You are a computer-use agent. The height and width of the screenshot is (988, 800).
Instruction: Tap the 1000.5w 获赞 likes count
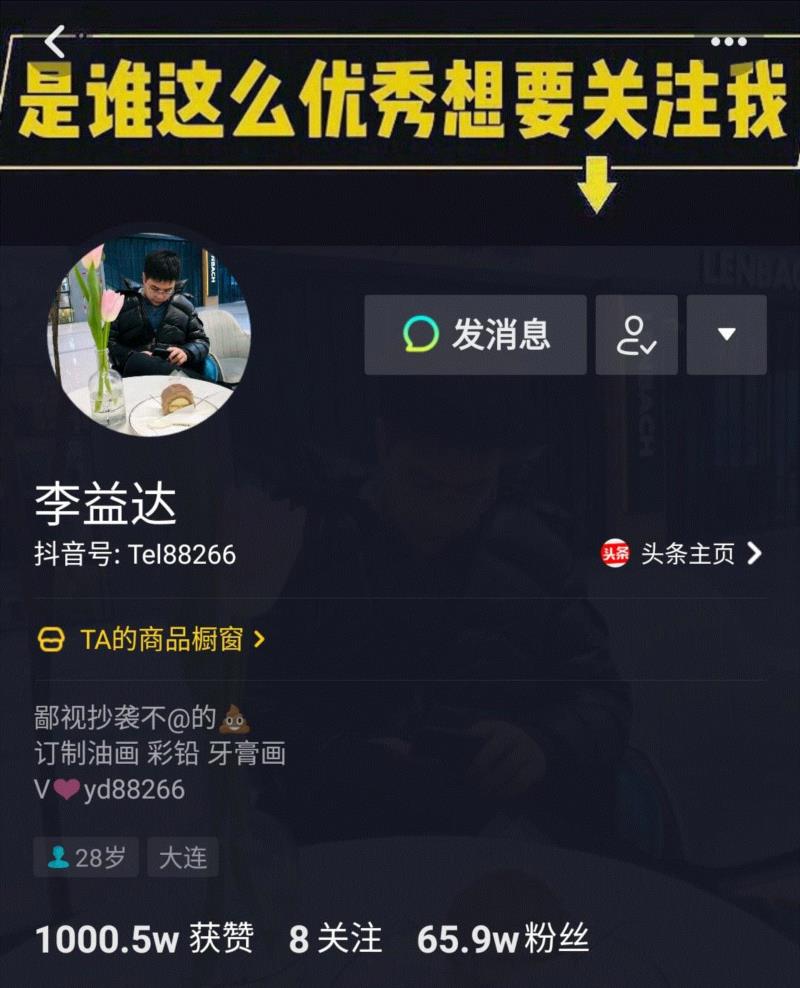(x=145, y=939)
